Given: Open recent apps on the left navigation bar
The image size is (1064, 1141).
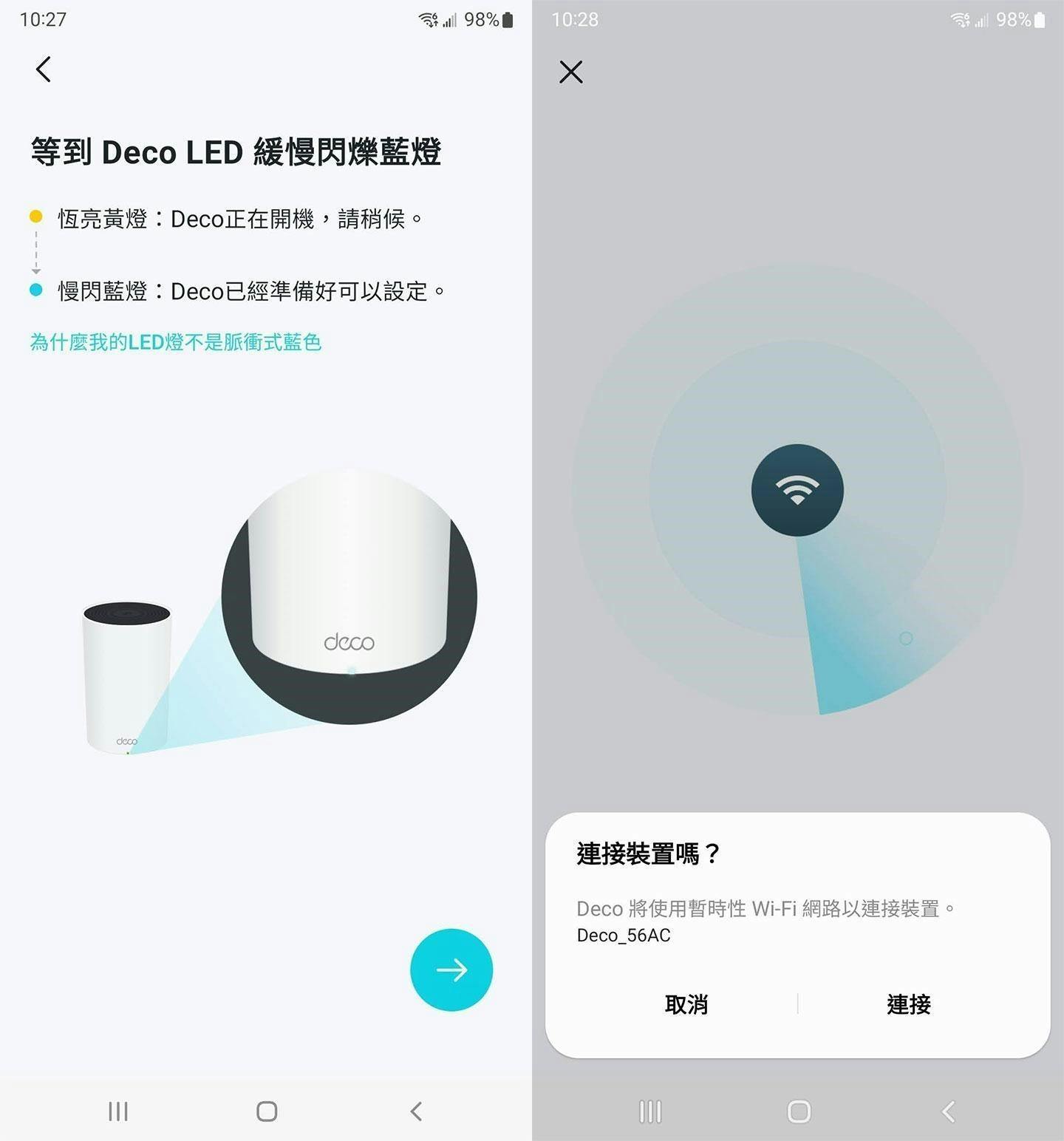Looking at the screenshot, I should [x=118, y=1111].
